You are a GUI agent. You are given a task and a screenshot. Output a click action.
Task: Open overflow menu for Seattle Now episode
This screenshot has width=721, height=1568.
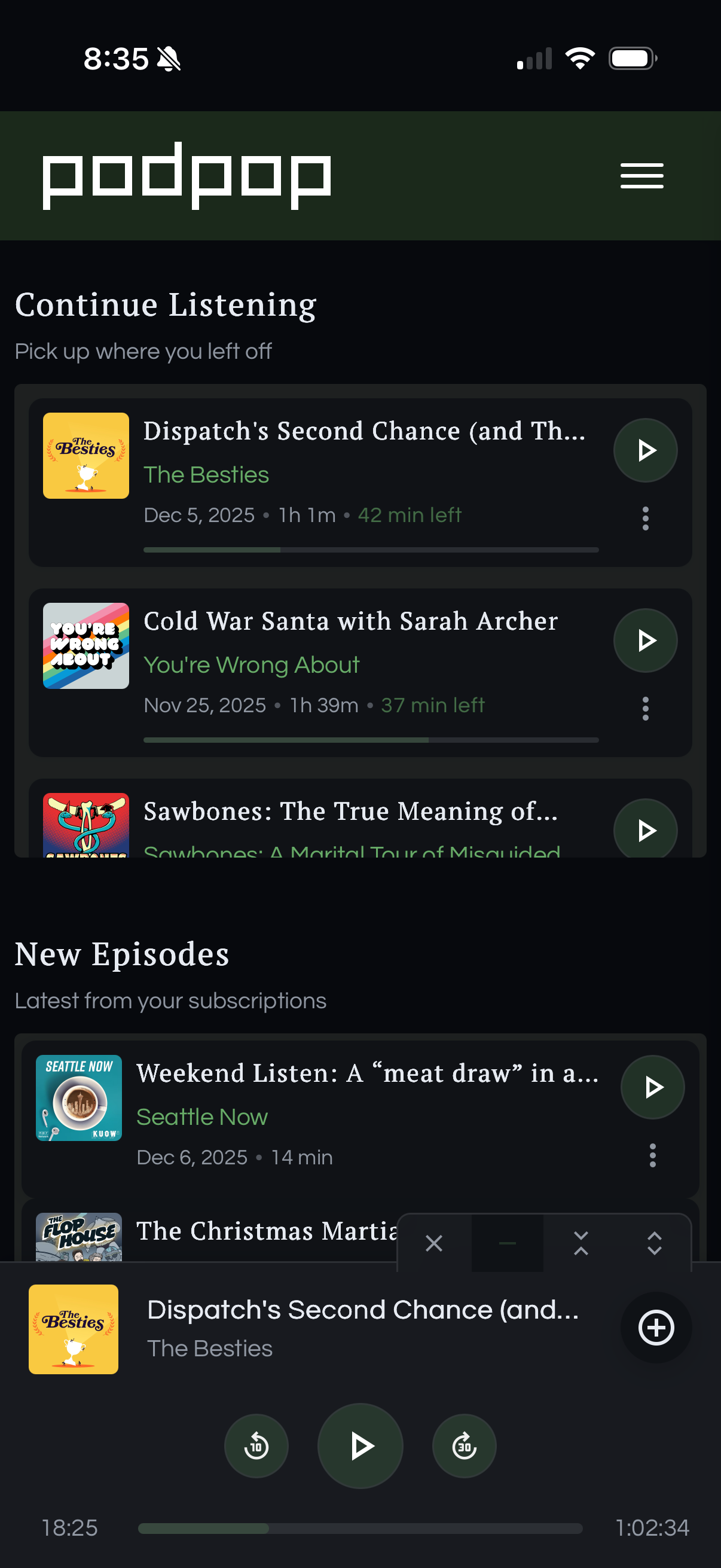tap(653, 1156)
